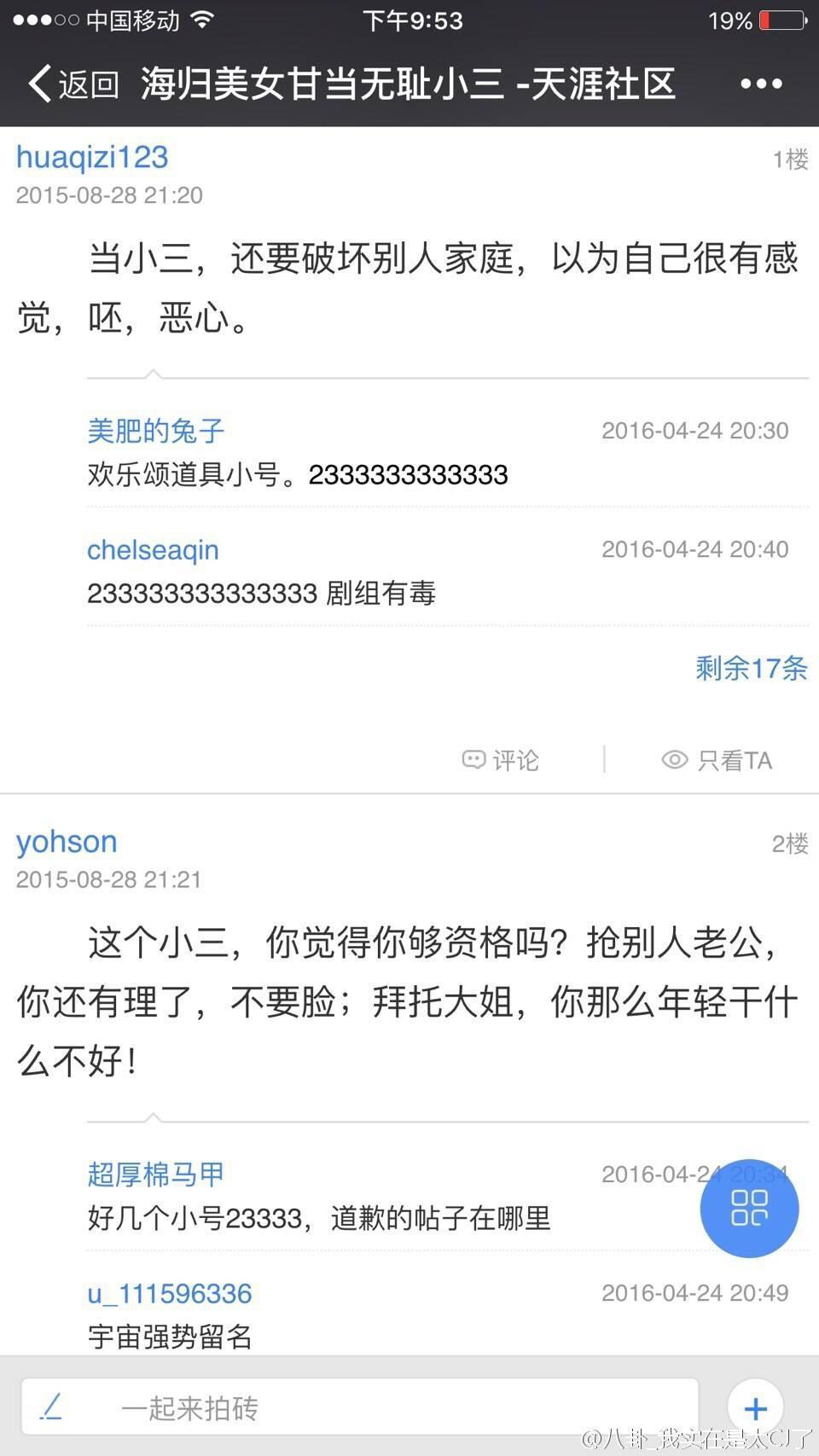Viewport: 819px width, 1456px height.
Task: Open 美肥的兔子's profile link
Action: (155, 431)
